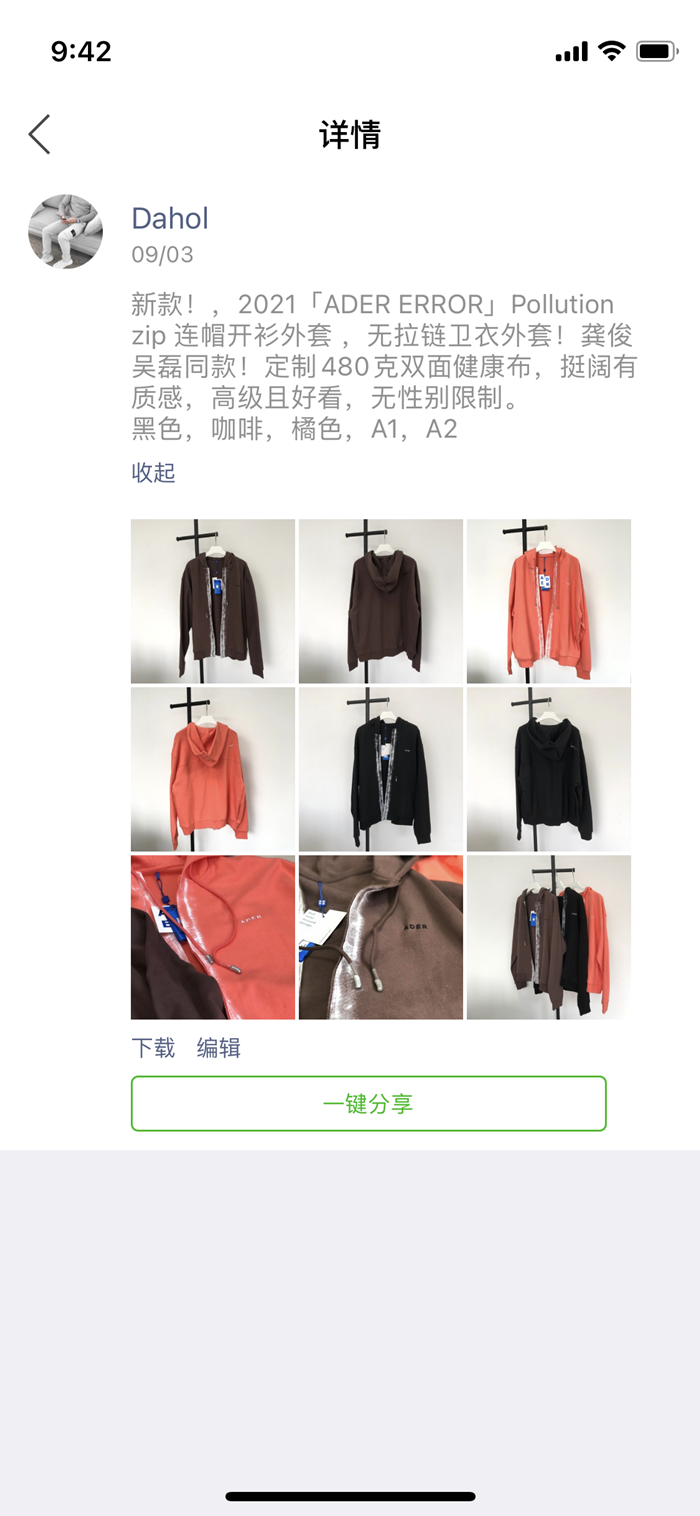Collapse the post text with 收起
700x1516 pixels.
coord(154,473)
